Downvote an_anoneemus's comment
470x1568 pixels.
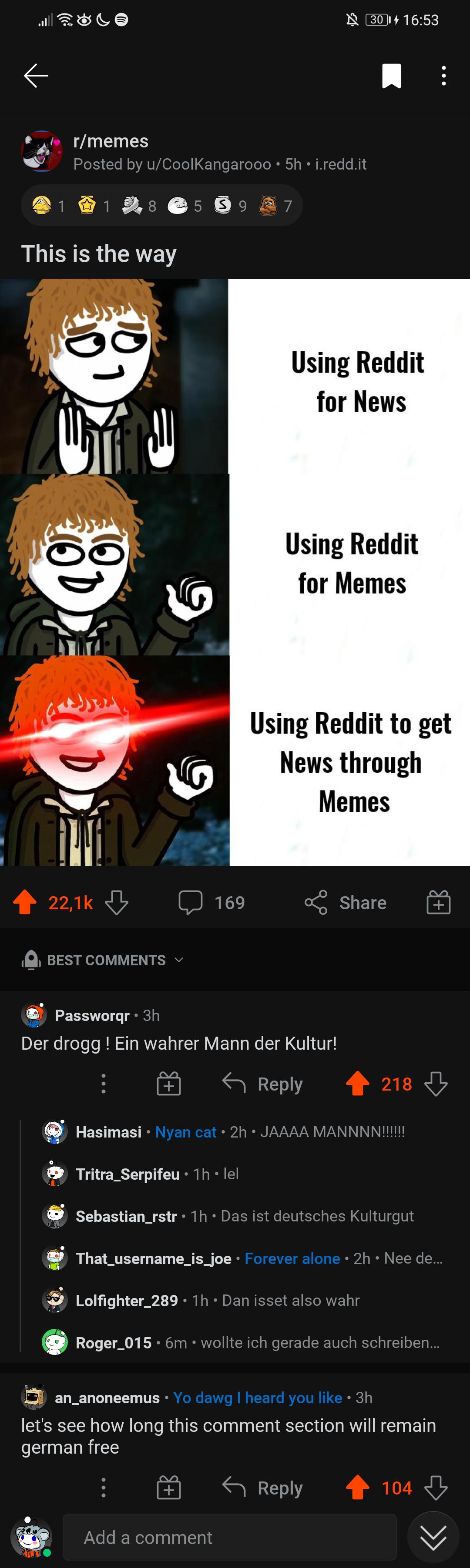[436, 1488]
